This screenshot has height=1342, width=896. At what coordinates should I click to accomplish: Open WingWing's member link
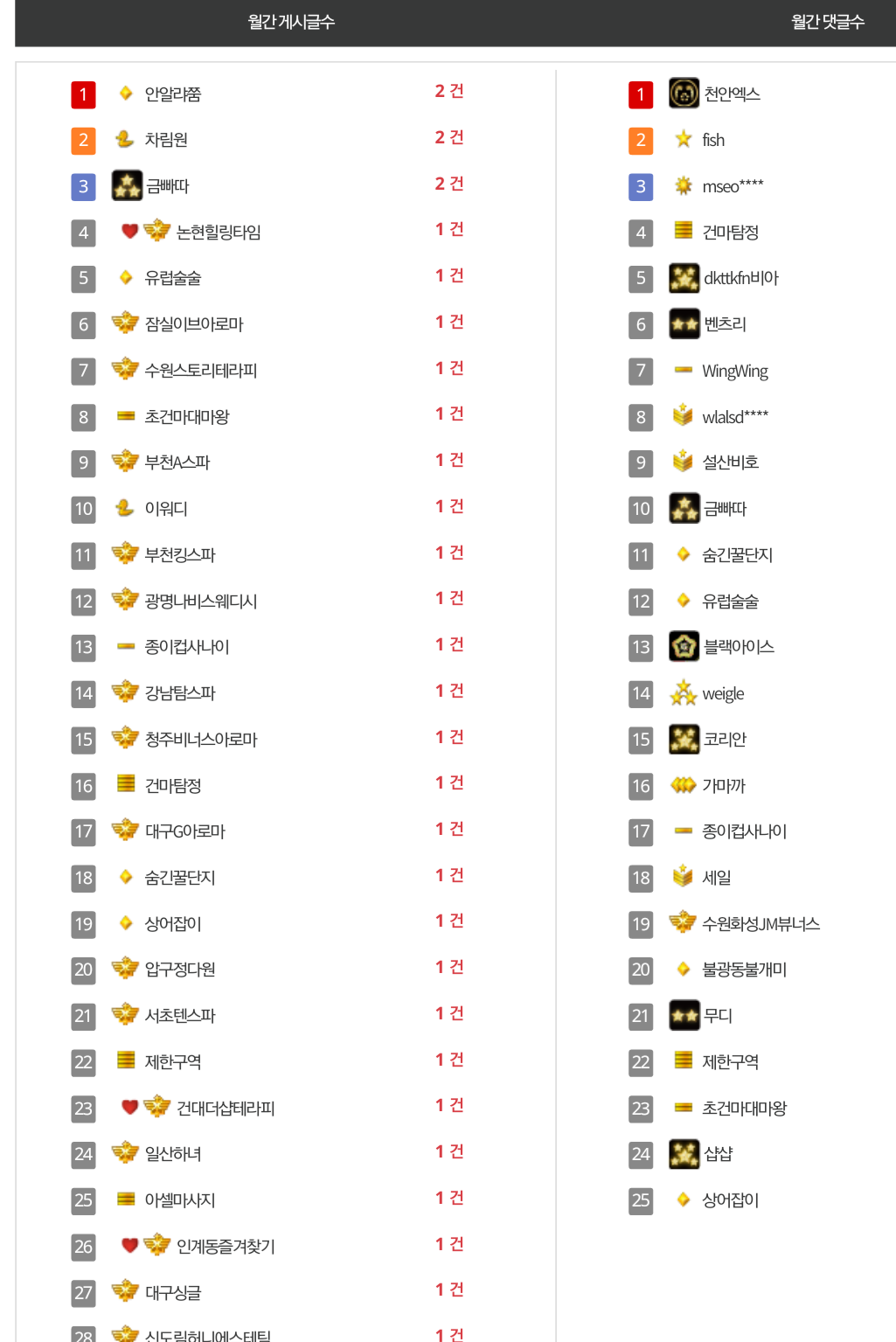pyautogui.click(x=734, y=372)
